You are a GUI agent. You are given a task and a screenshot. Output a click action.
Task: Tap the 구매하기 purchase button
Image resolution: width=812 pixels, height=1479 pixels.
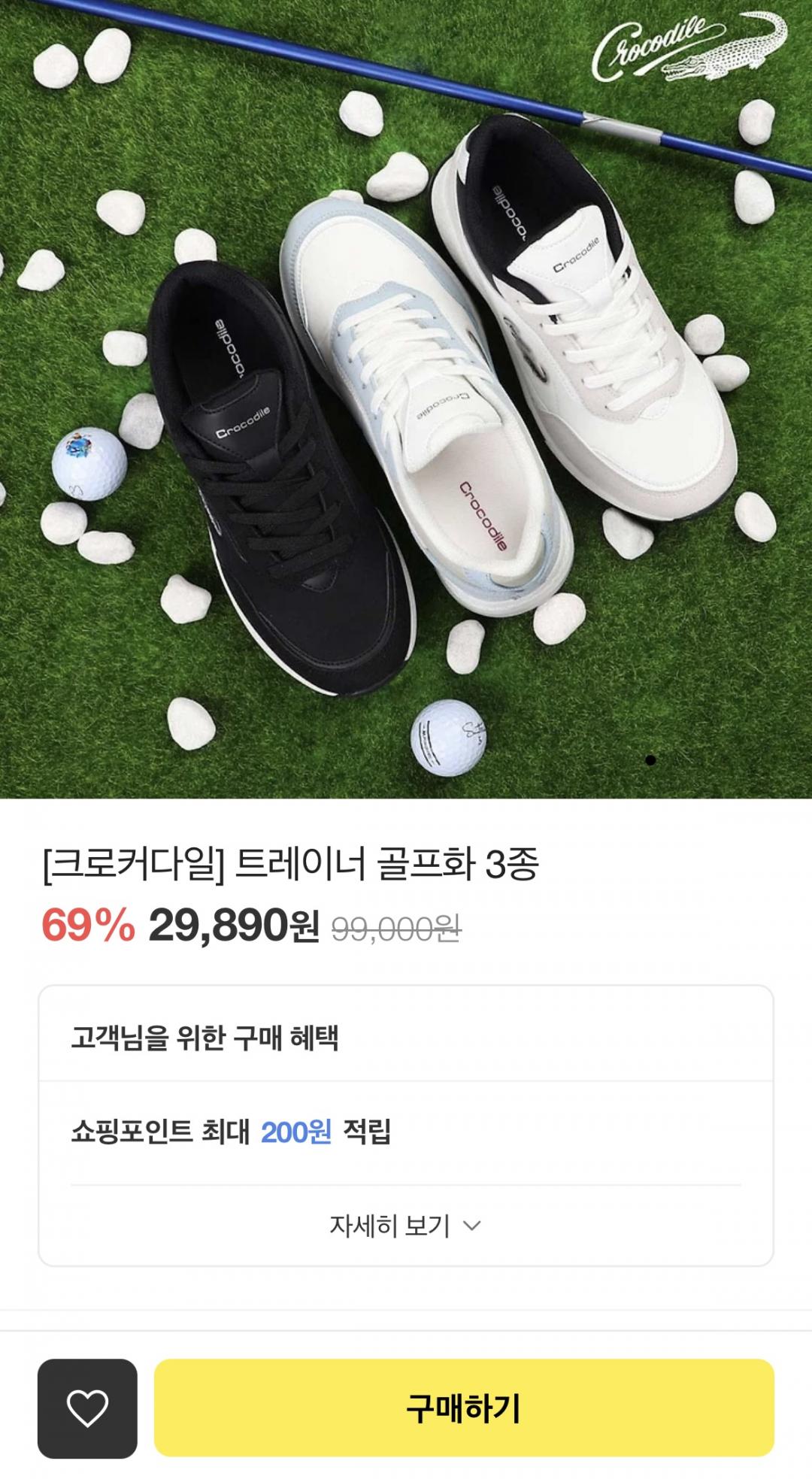point(464,1408)
